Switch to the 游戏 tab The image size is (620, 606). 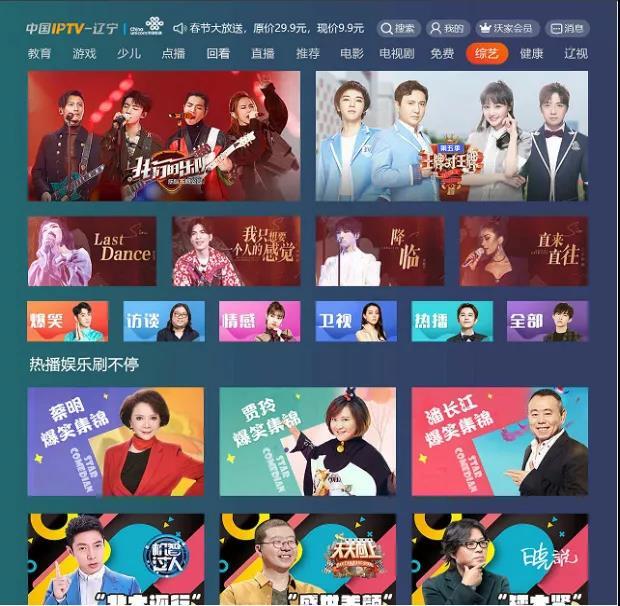coord(85,54)
